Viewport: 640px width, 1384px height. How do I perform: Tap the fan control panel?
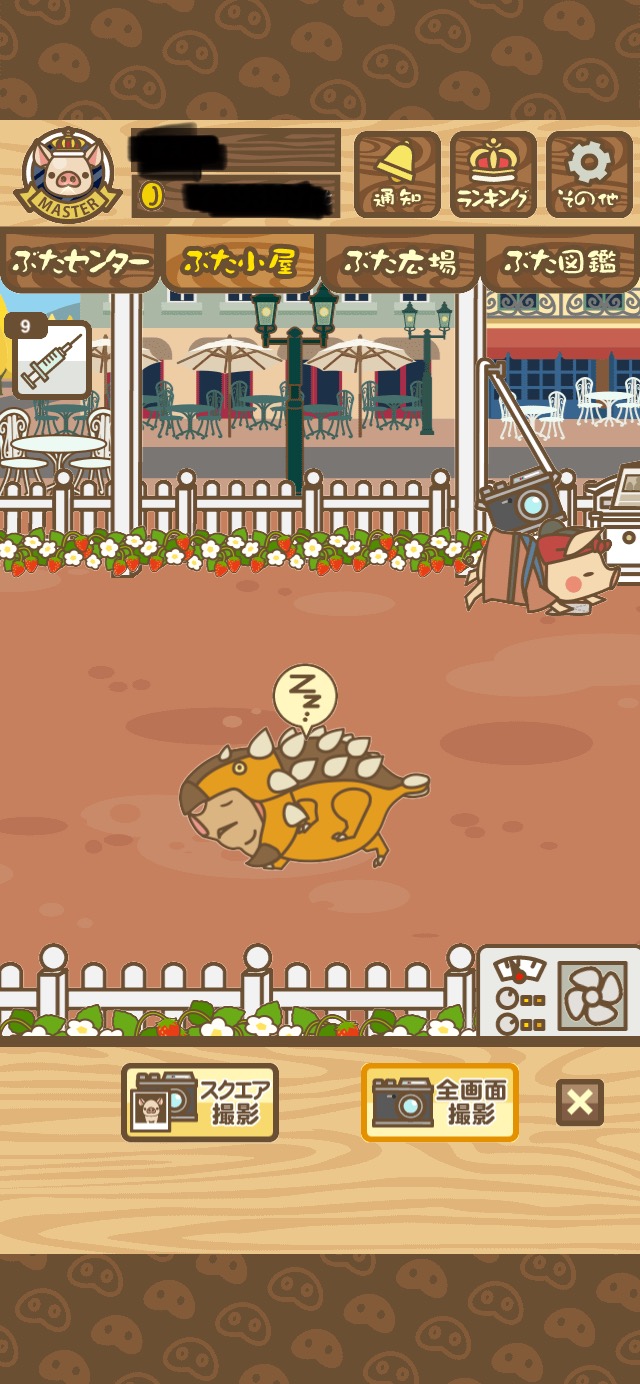[x=558, y=992]
